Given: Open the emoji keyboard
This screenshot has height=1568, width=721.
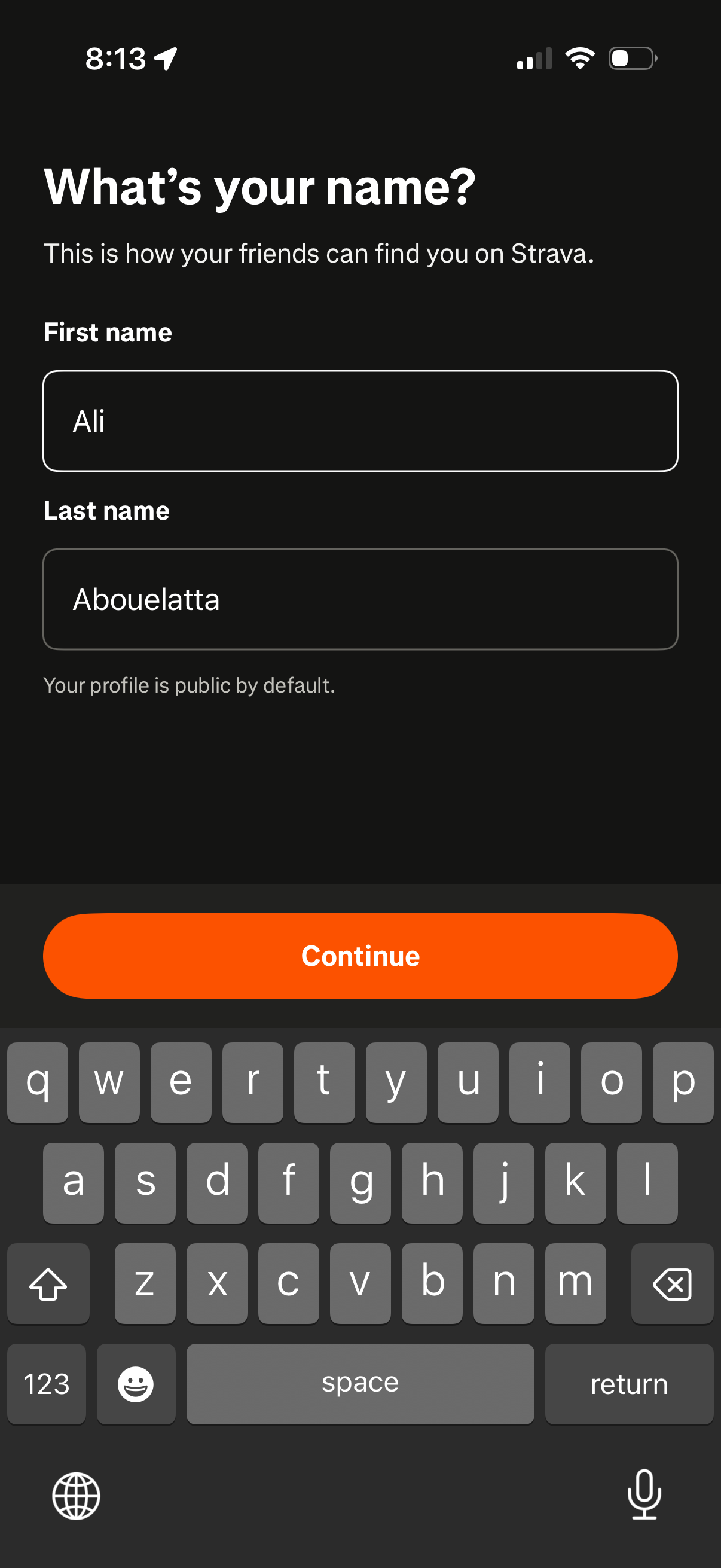Looking at the screenshot, I should [x=136, y=1384].
